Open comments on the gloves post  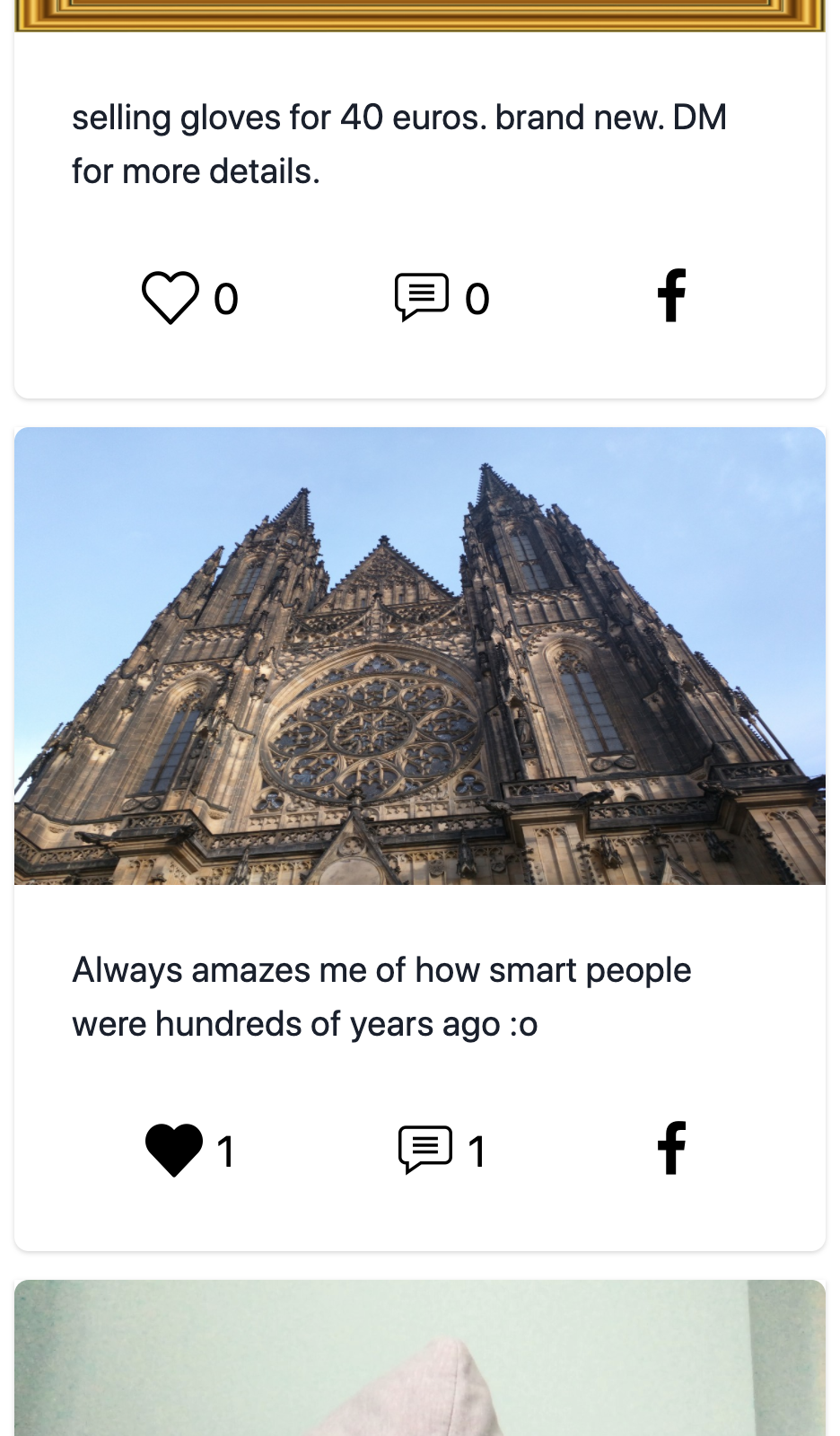click(422, 297)
